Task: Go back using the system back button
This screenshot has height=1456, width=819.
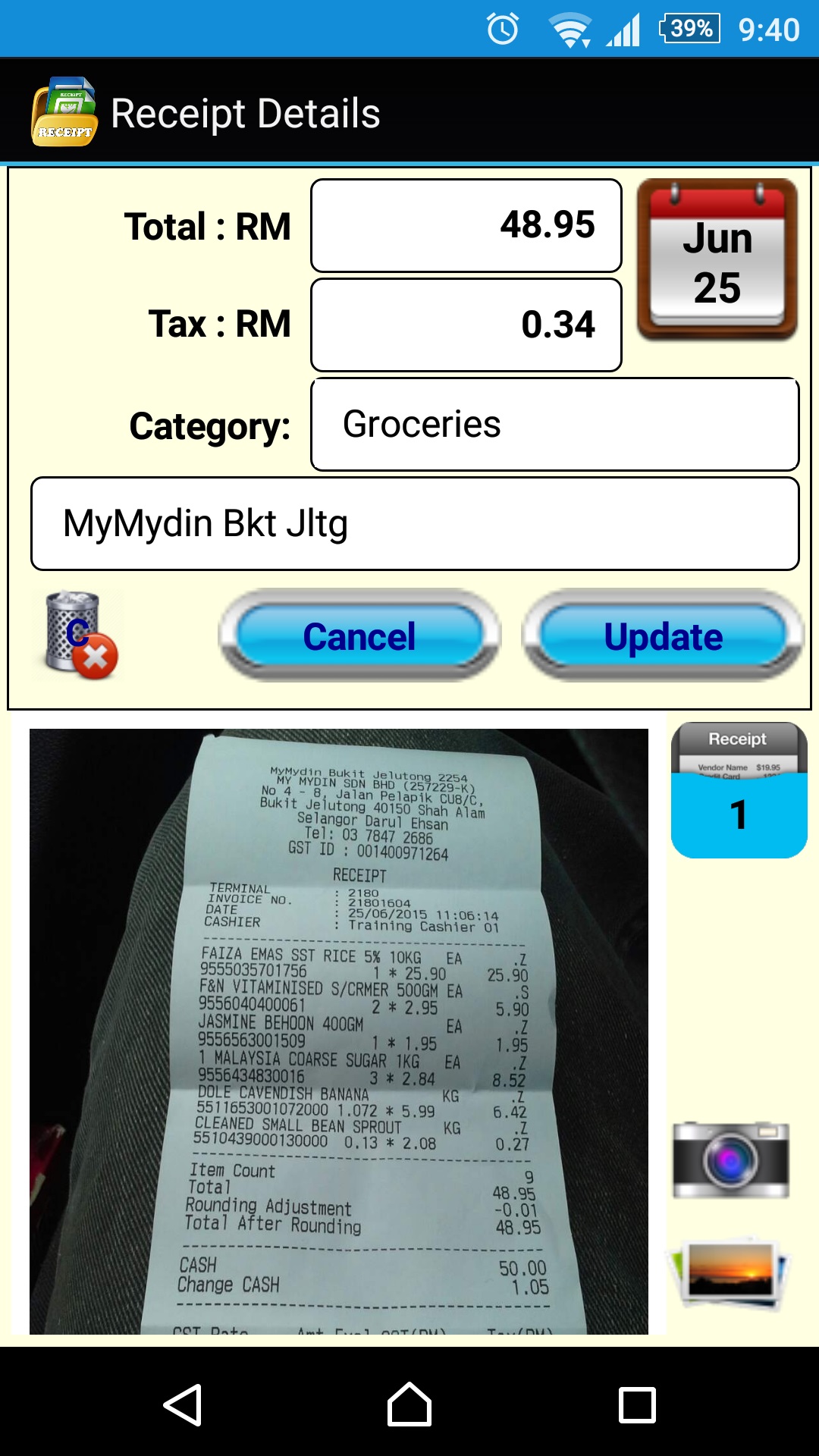Action: (182, 1405)
